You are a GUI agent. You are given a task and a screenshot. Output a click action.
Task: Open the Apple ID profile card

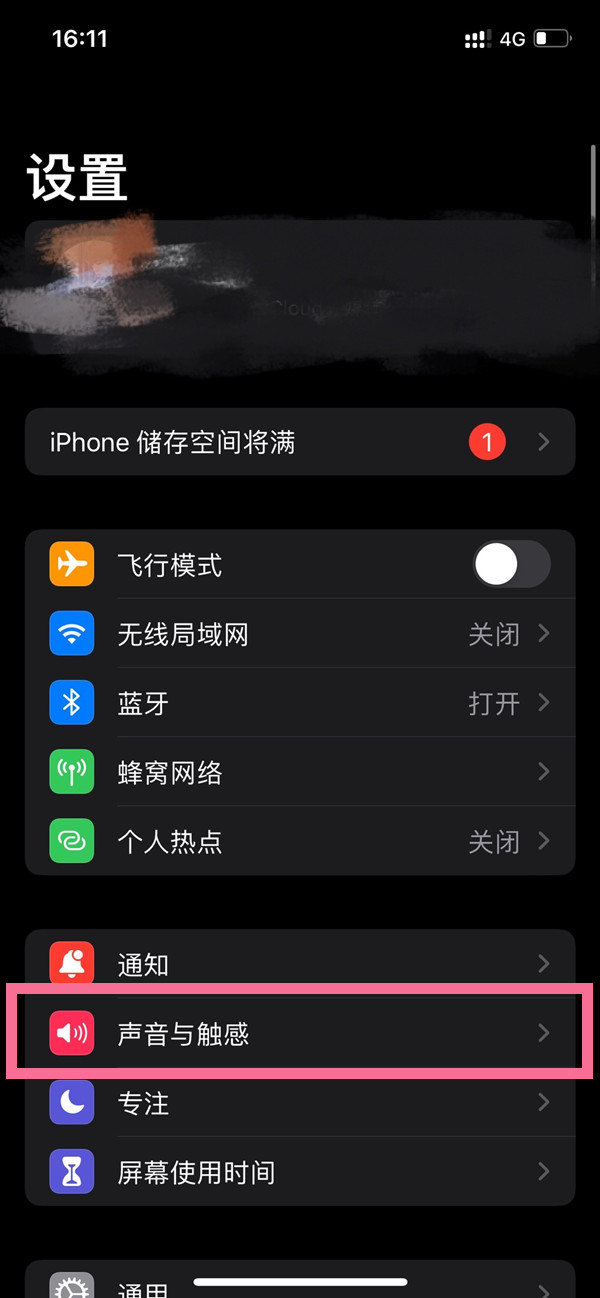tap(300, 295)
